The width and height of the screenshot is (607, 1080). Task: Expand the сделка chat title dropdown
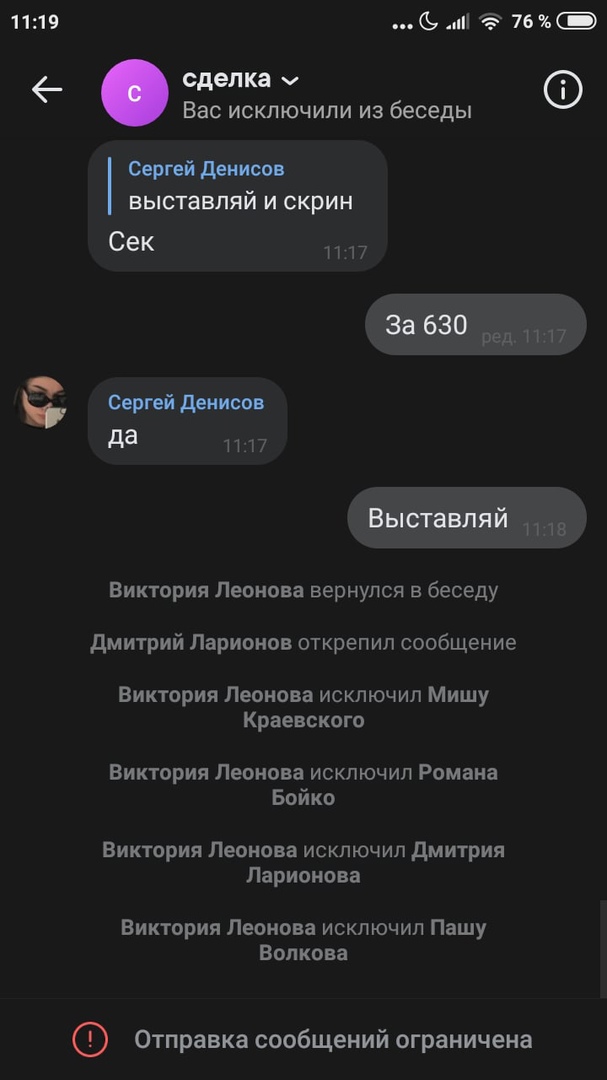290,80
